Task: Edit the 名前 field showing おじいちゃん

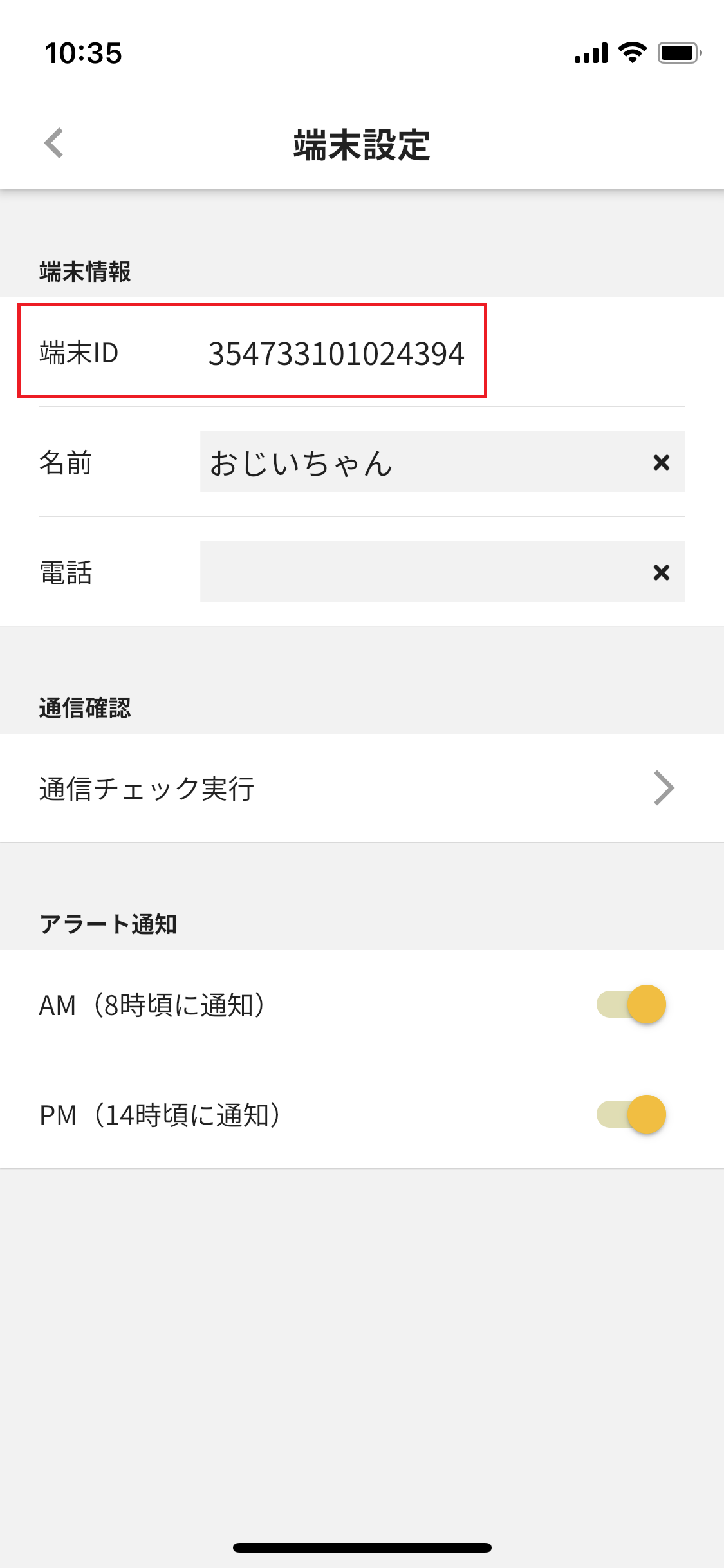Action: (x=425, y=462)
